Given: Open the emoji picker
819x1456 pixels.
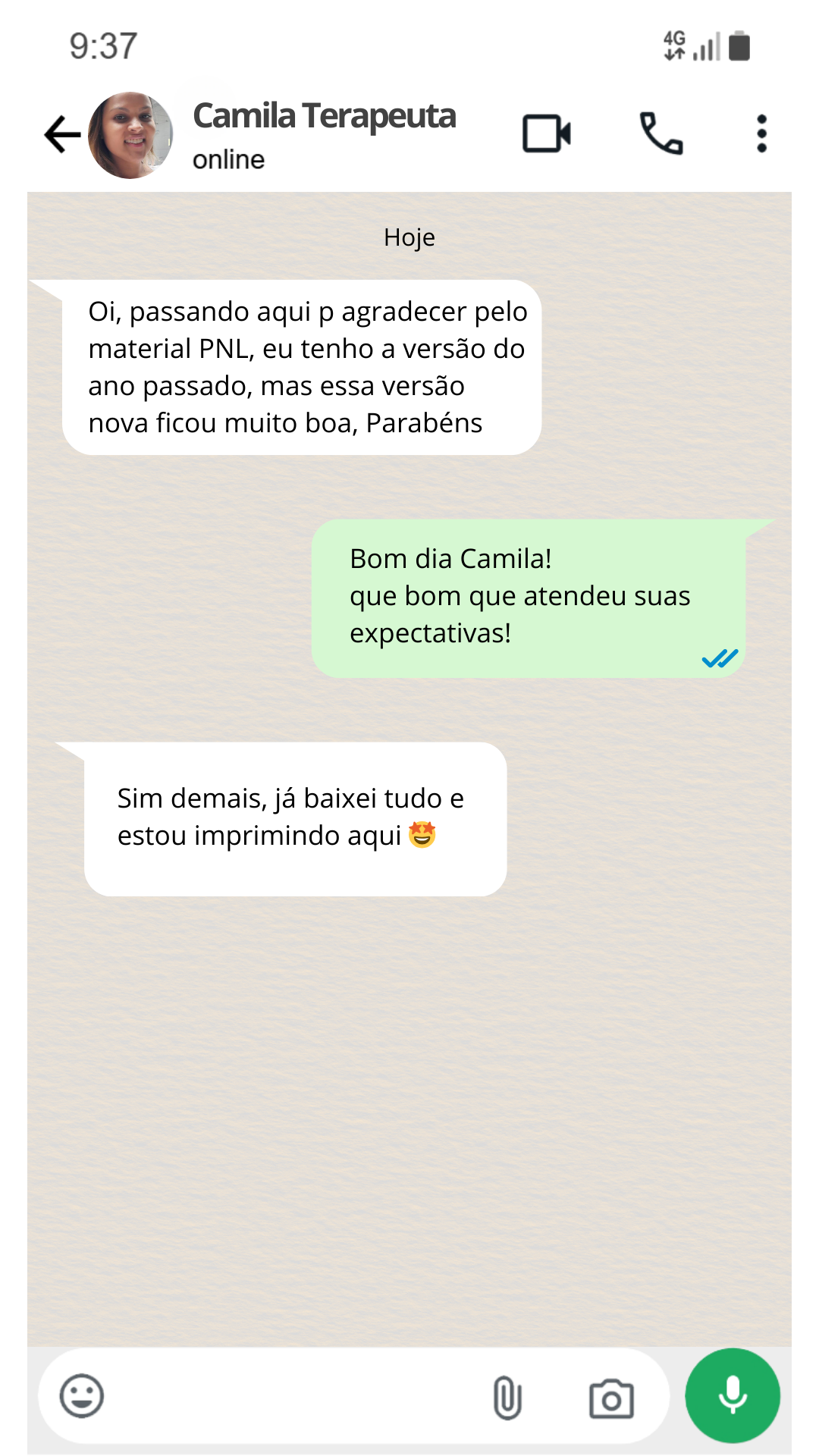Looking at the screenshot, I should (x=82, y=1396).
